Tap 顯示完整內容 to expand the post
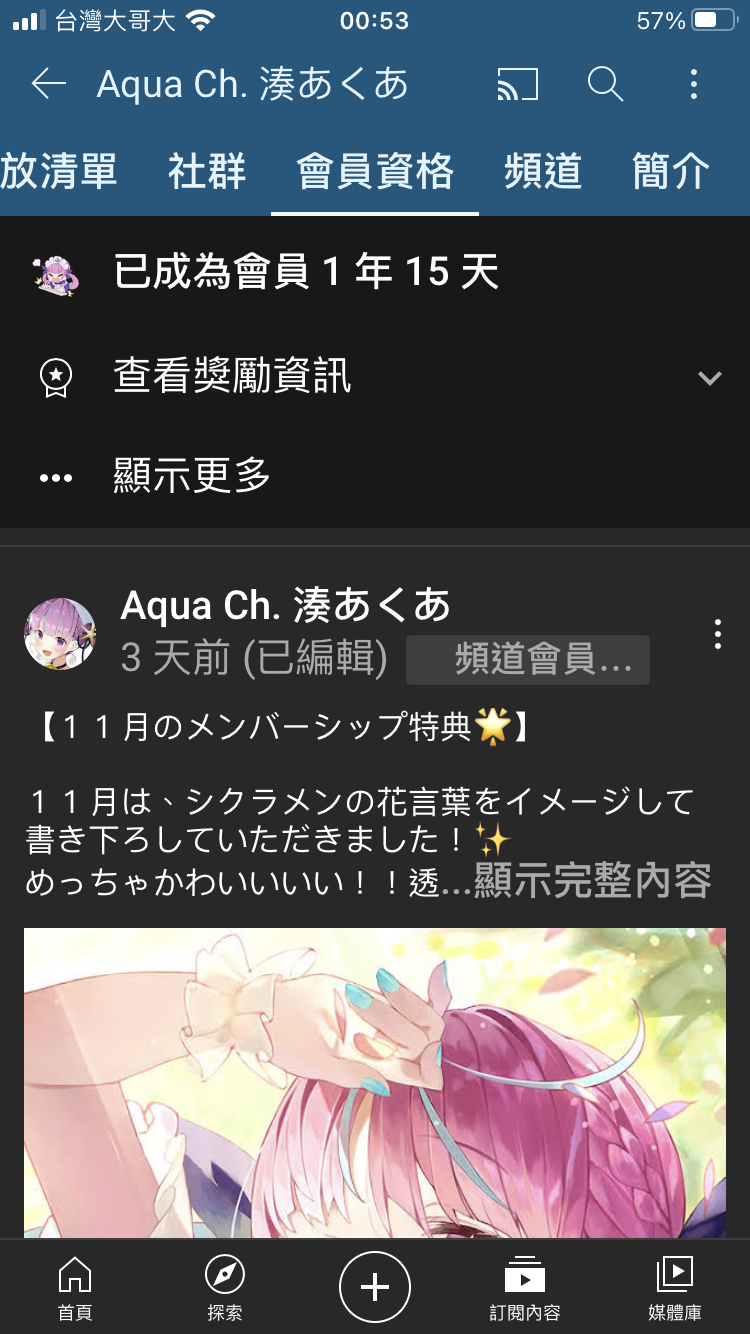 click(592, 881)
